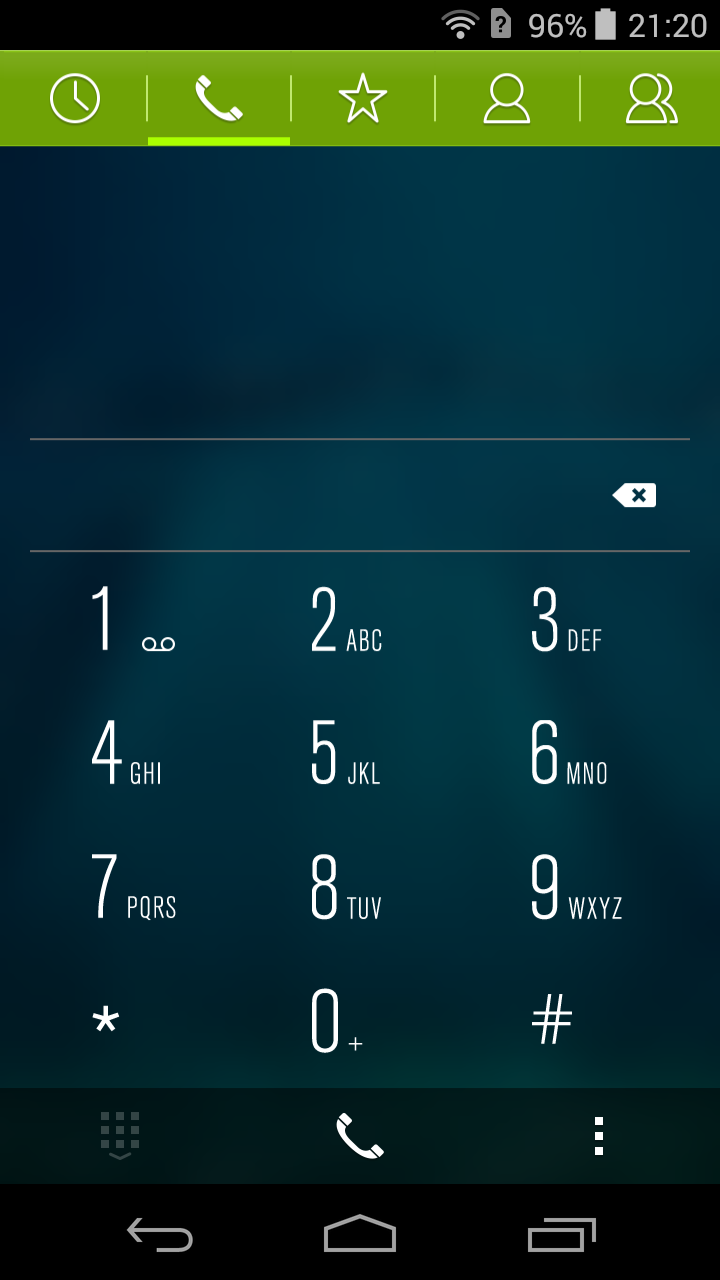The image size is (720, 1280).
Task: Enter the star symbol
Action: [106, 1022]
